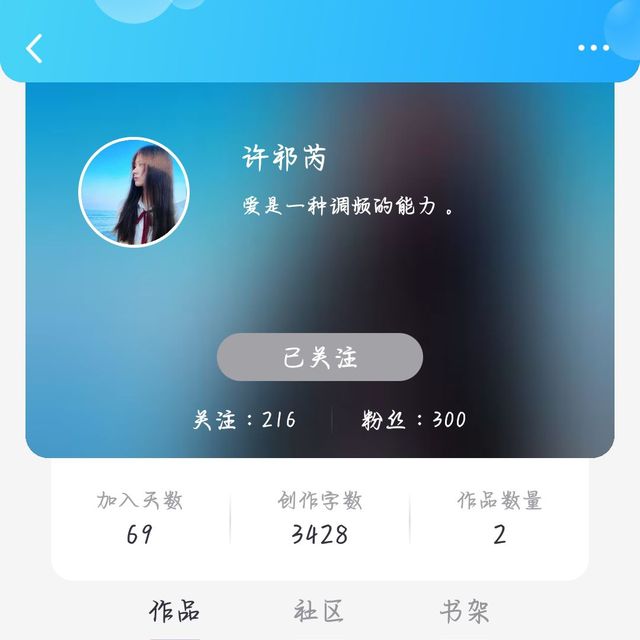Screen dimensions: 640x640
Task: View the 关注 following list
Action: click(245, 420)
